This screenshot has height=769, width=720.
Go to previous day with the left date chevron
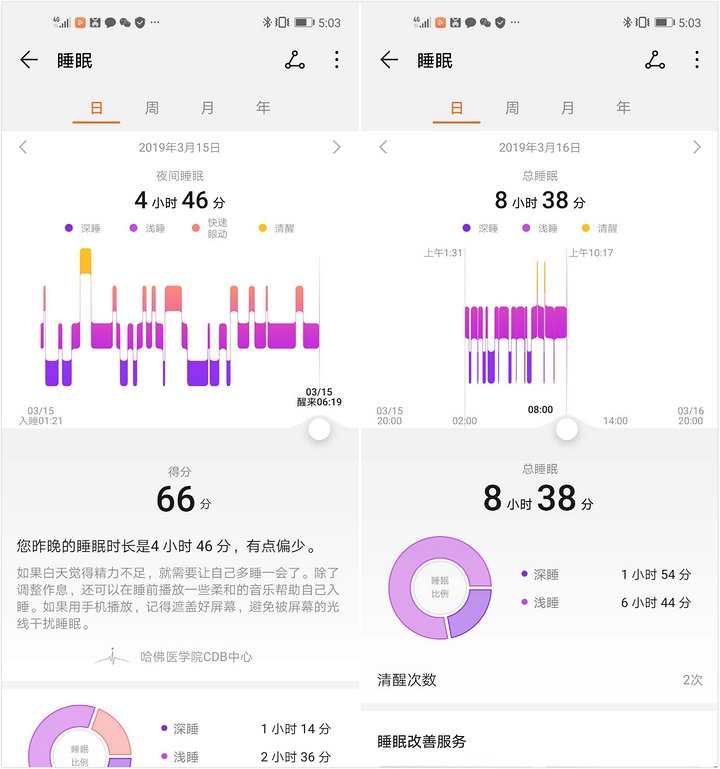coord(22,146)
